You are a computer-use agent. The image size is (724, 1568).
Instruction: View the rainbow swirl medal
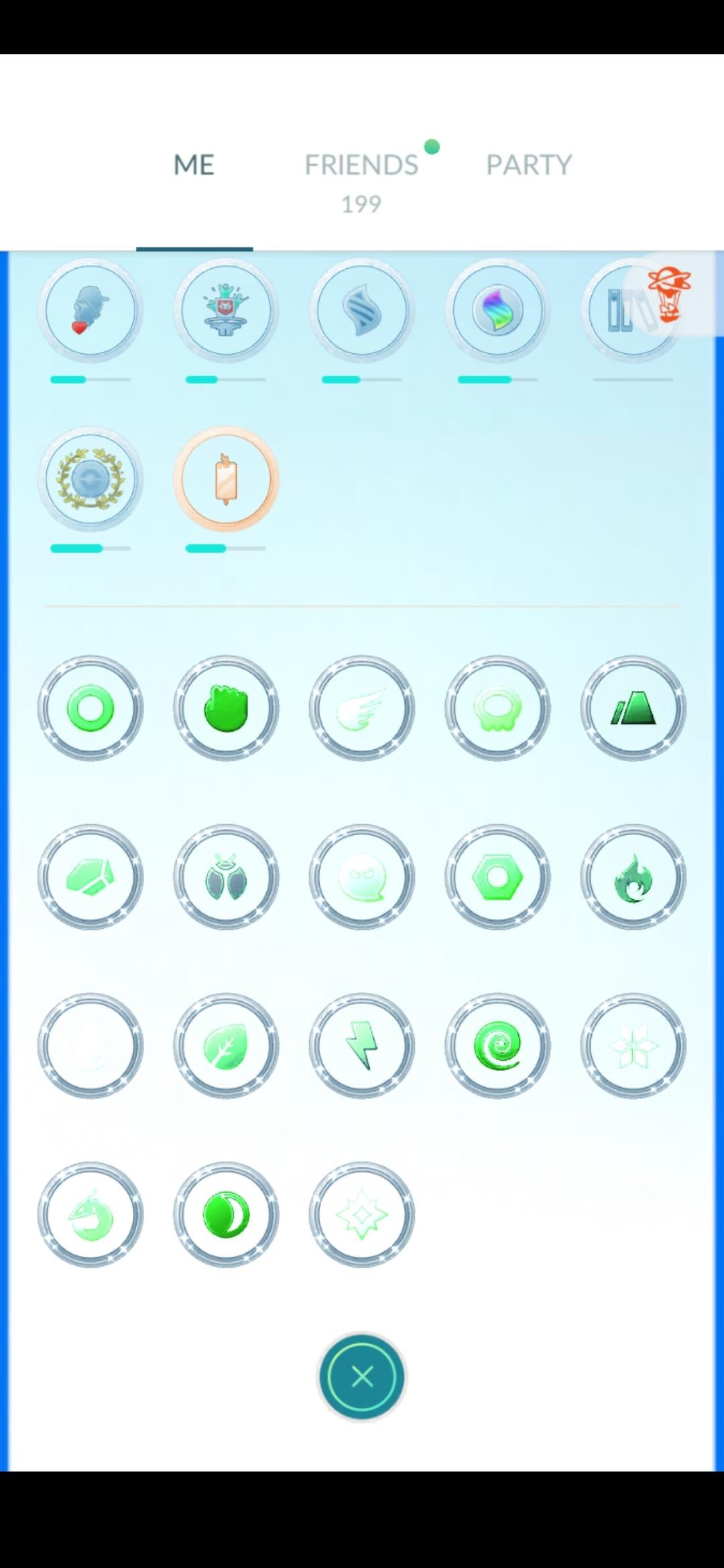click(497, 310)
